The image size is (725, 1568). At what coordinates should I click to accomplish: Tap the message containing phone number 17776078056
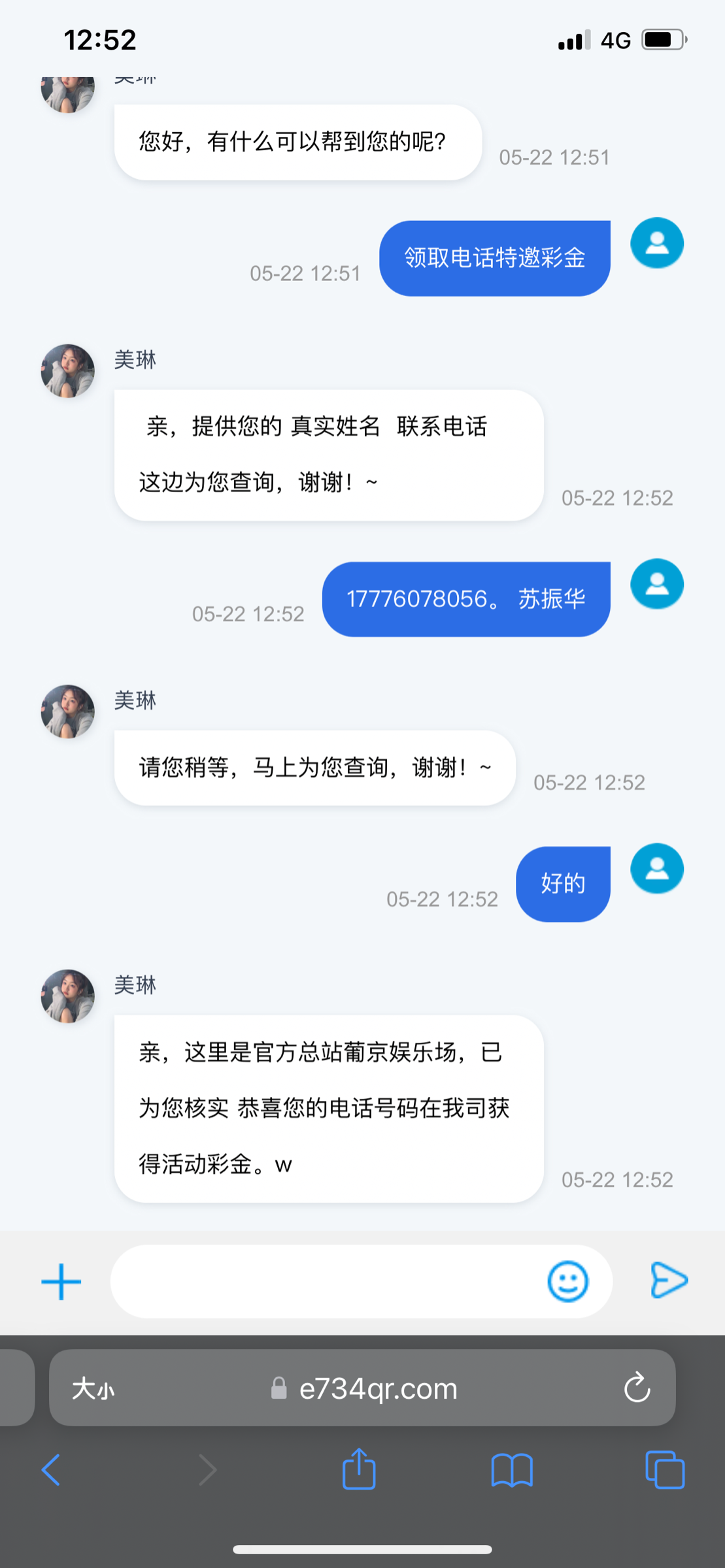[x=465, y=598]
